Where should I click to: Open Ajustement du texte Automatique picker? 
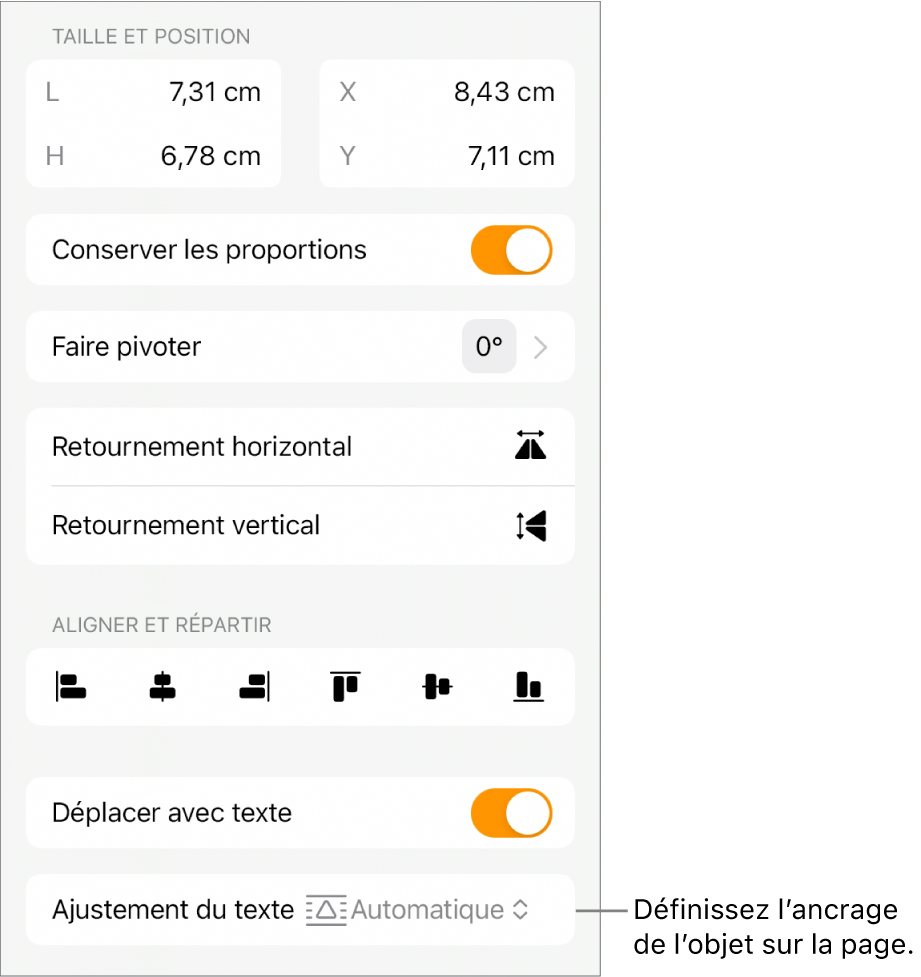click(x=418, y=910)
